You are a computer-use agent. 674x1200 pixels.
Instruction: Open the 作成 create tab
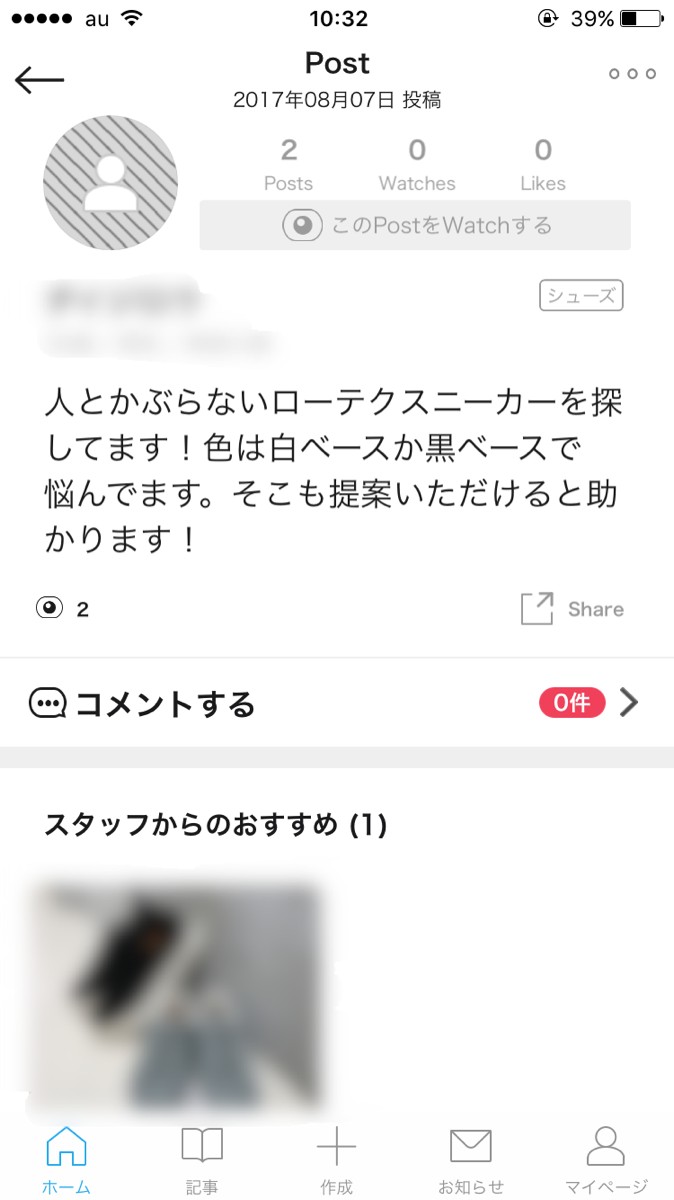point(337,1160)
